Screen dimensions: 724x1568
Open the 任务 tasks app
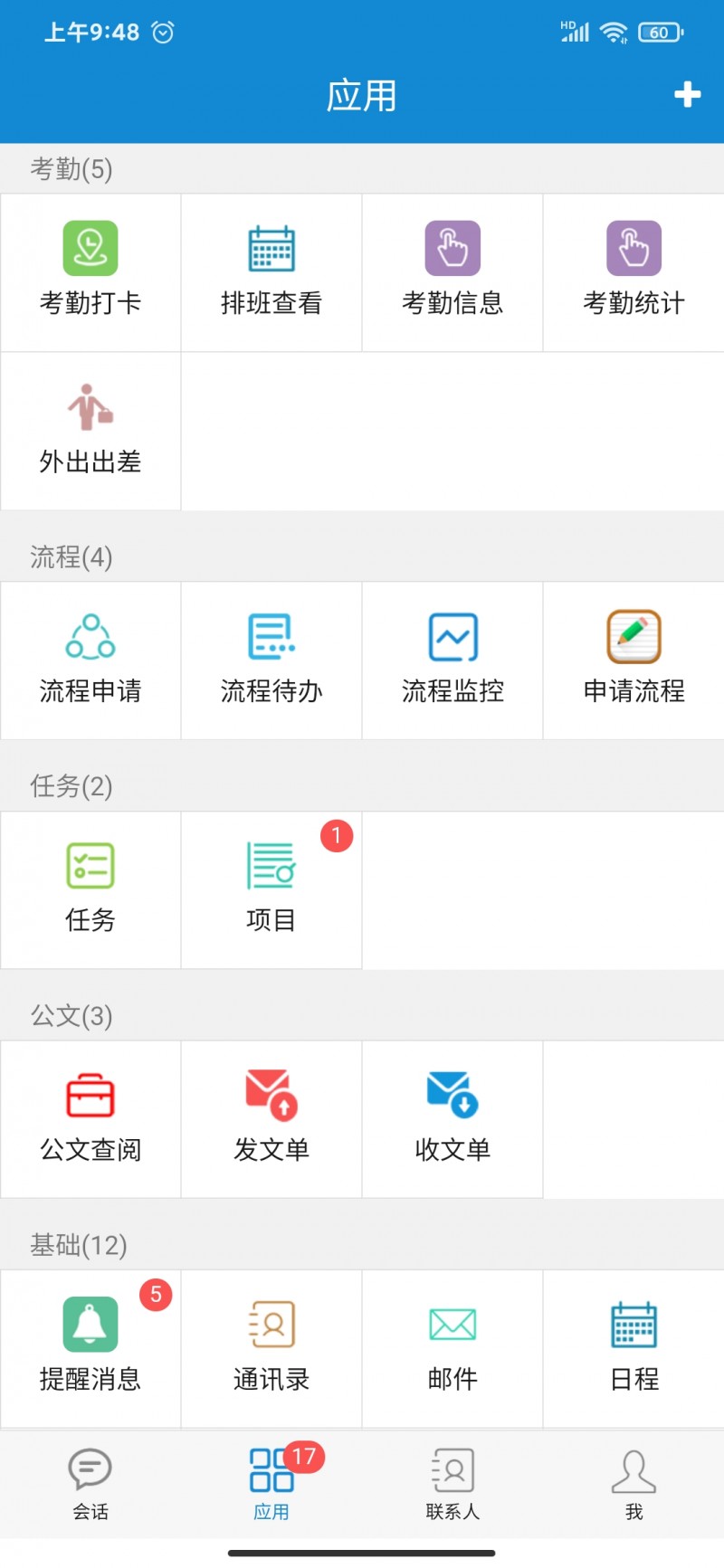[90, 889]
